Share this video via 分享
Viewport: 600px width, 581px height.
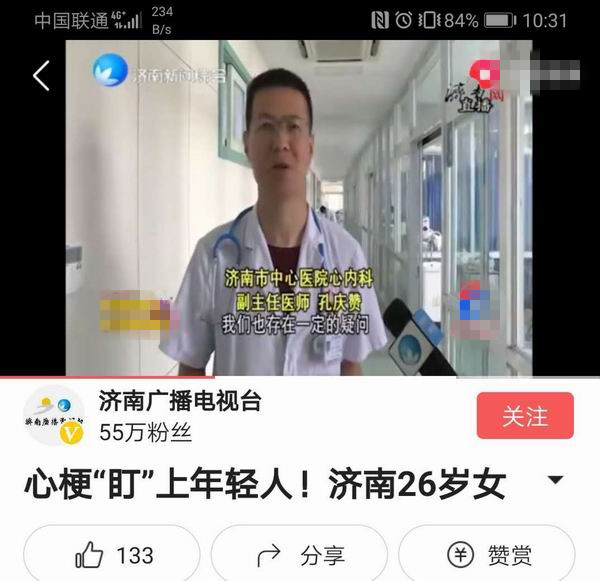300,555
